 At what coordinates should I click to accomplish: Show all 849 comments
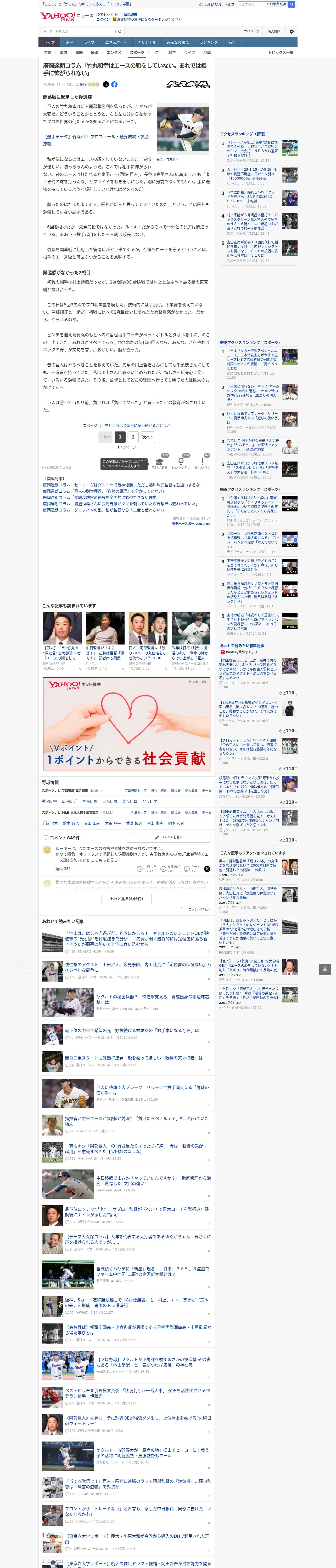(127, 898)
